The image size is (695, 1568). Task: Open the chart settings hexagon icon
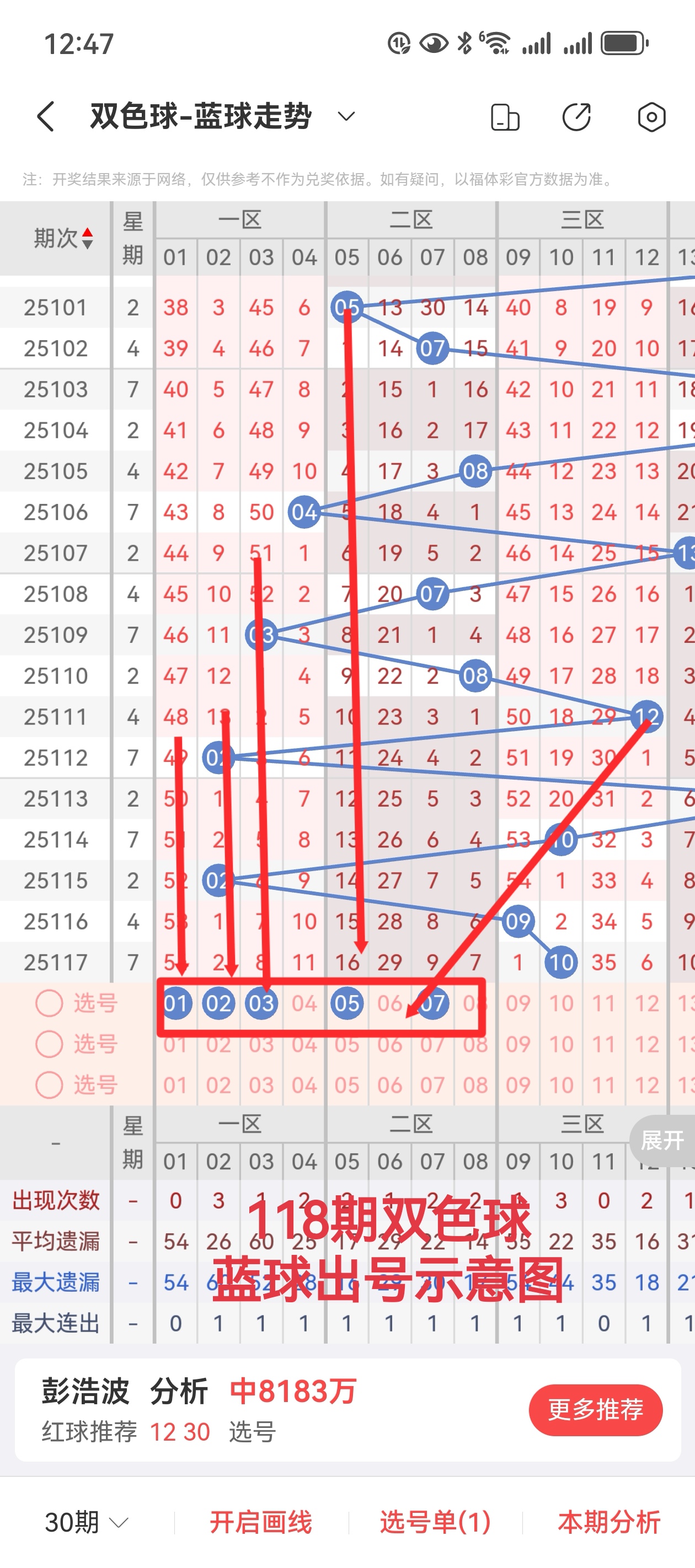click(x=651, y=117)
